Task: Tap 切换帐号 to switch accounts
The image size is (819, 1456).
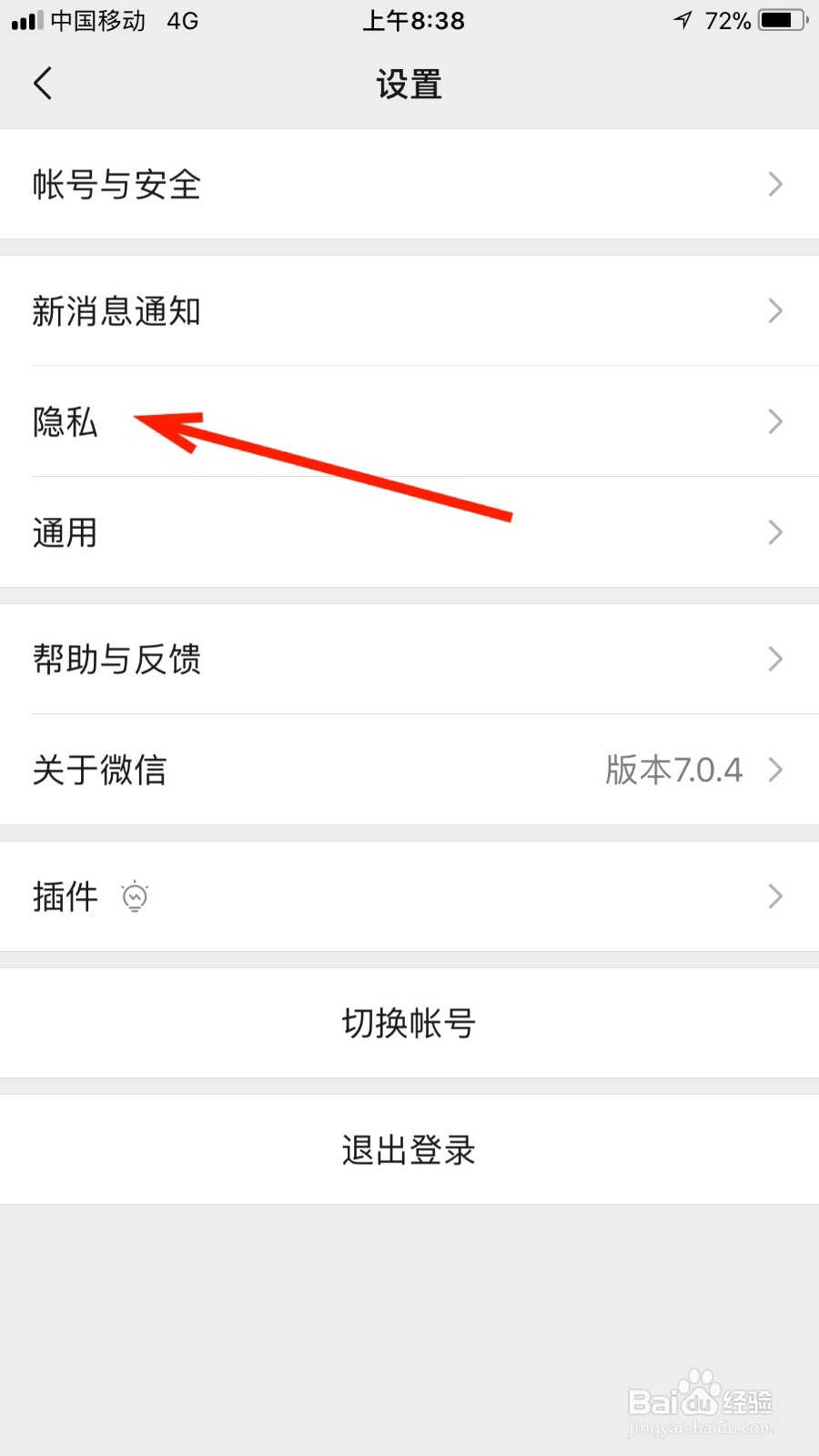Action: [x=409, y=1023]
